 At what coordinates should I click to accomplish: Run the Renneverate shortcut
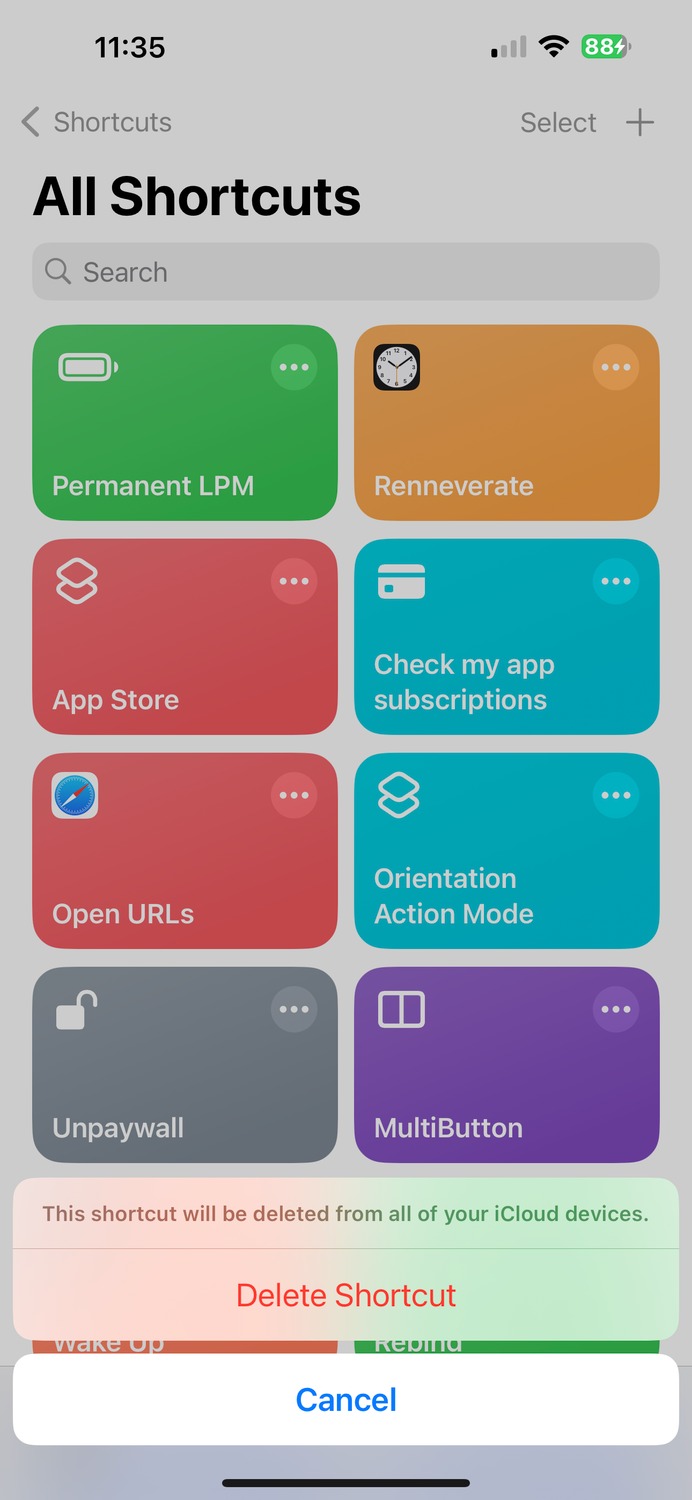coord(507,423)
